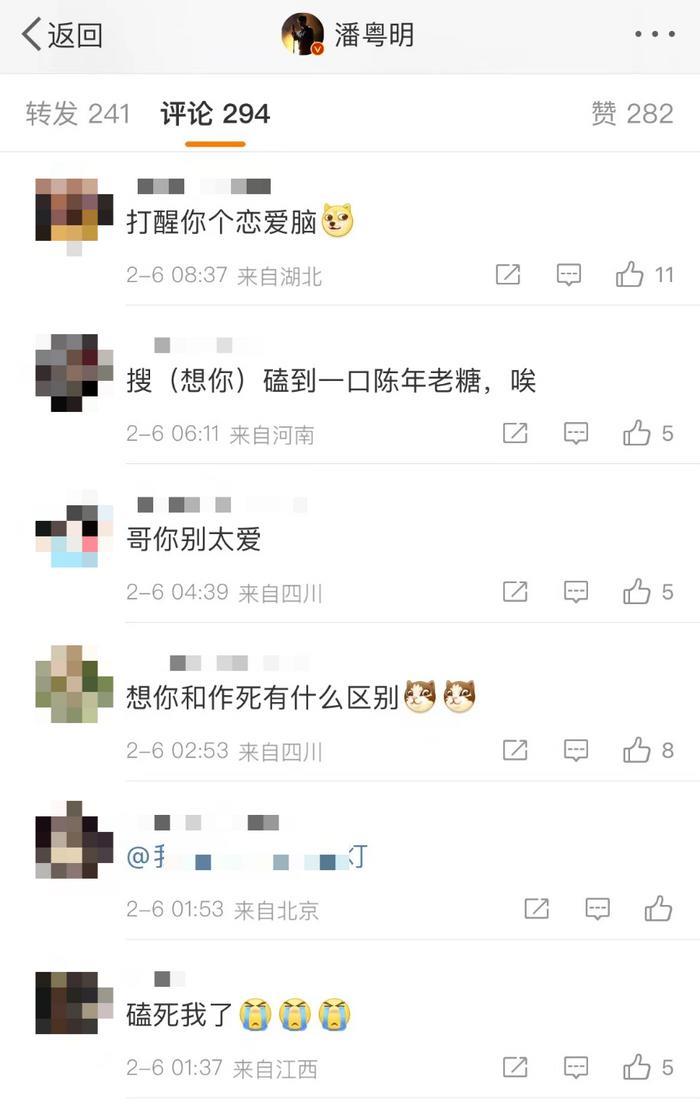
Task: Like the comment 磕死我了
Action: pos(637,1067)
